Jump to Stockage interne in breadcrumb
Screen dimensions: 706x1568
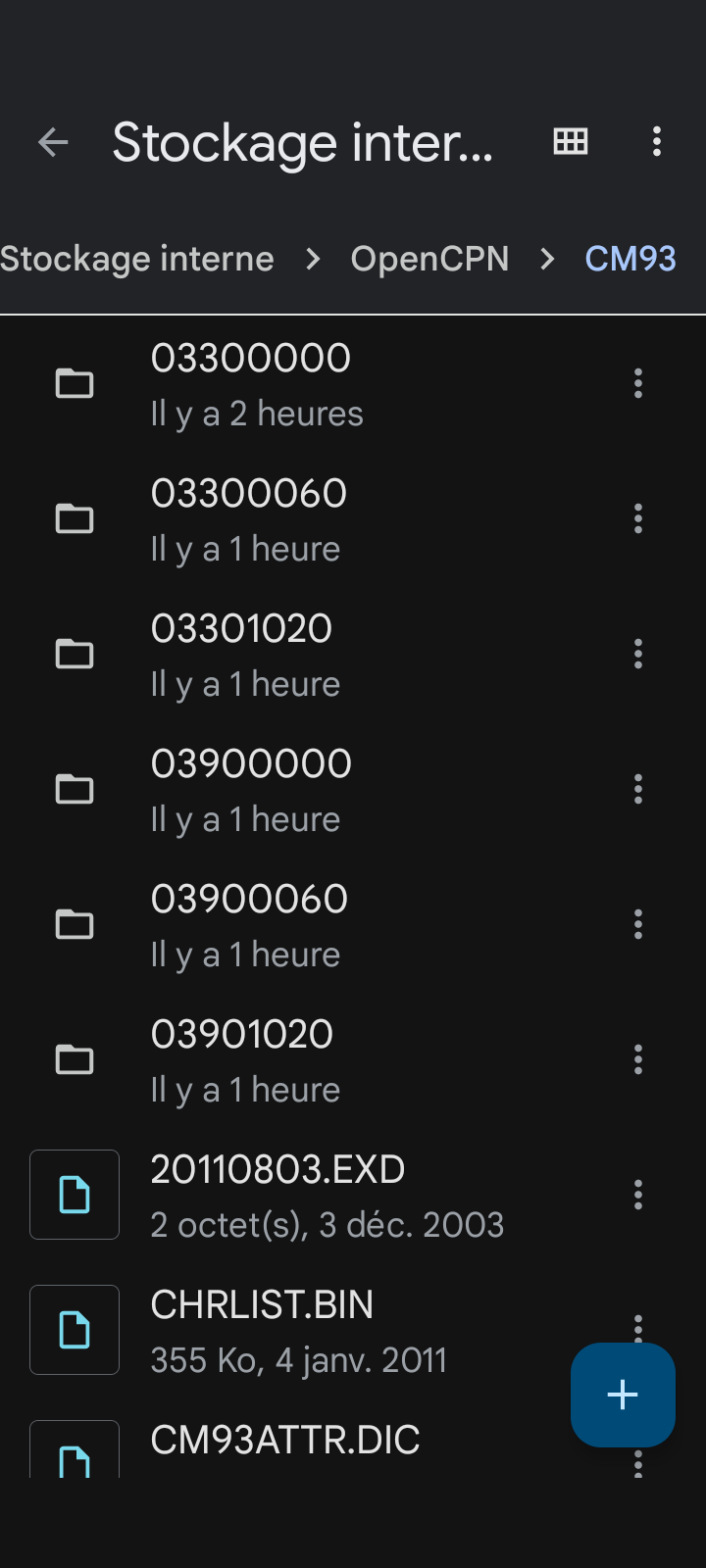pyautogui.click(x=137, y=259)
